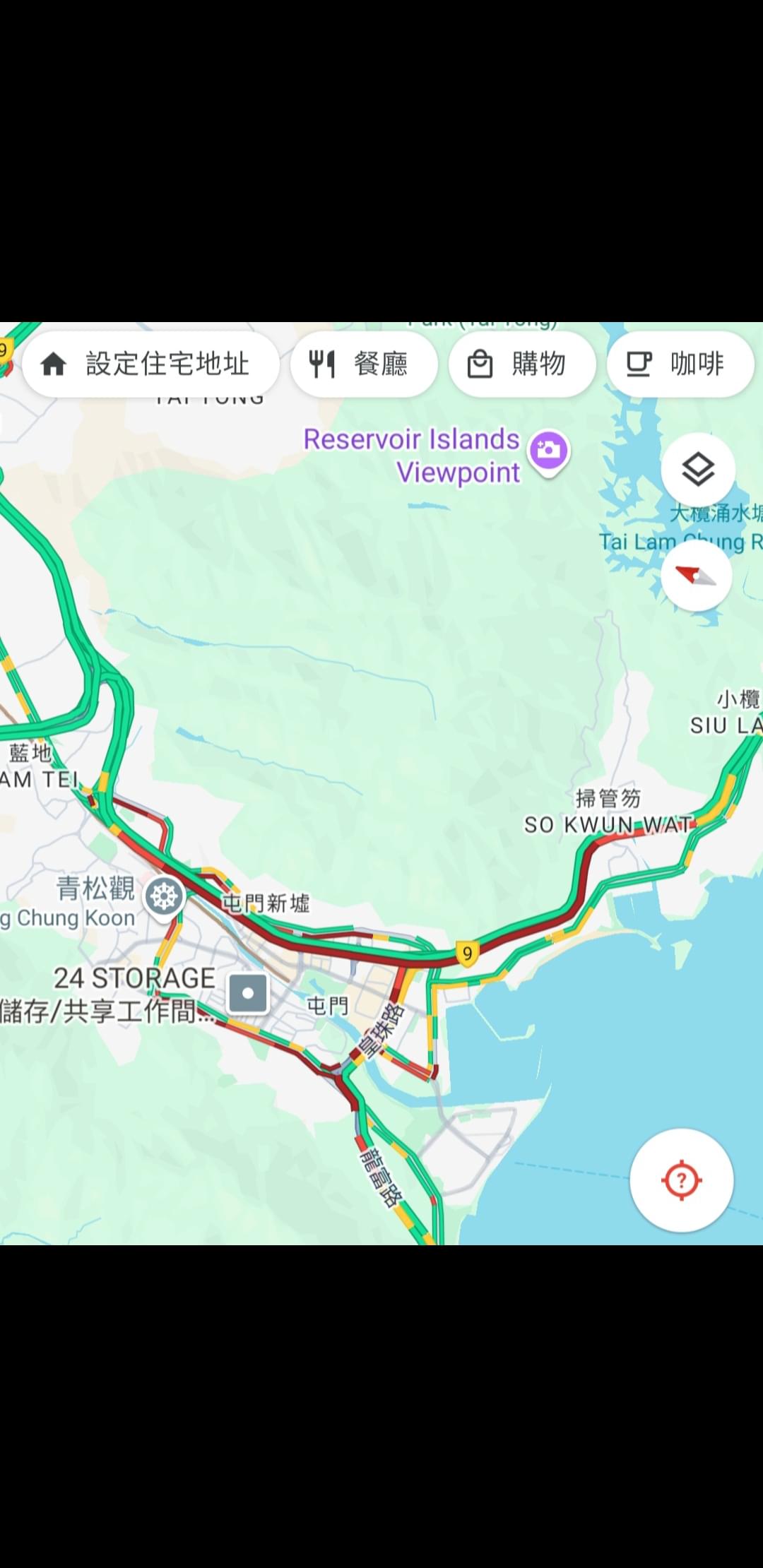Tap the compass to reset north

(x=697, y=576)
